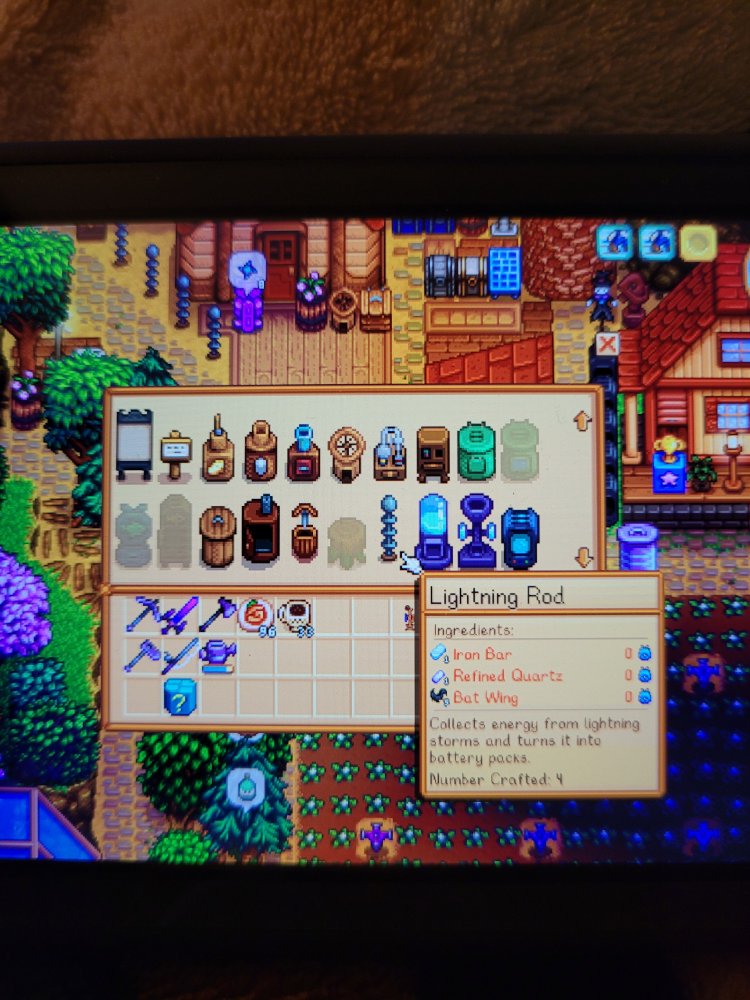Choose the green Worm Bin recipe
This screenshot has height=1000, width=750.
pyautogui.click(x=476, y=452)
